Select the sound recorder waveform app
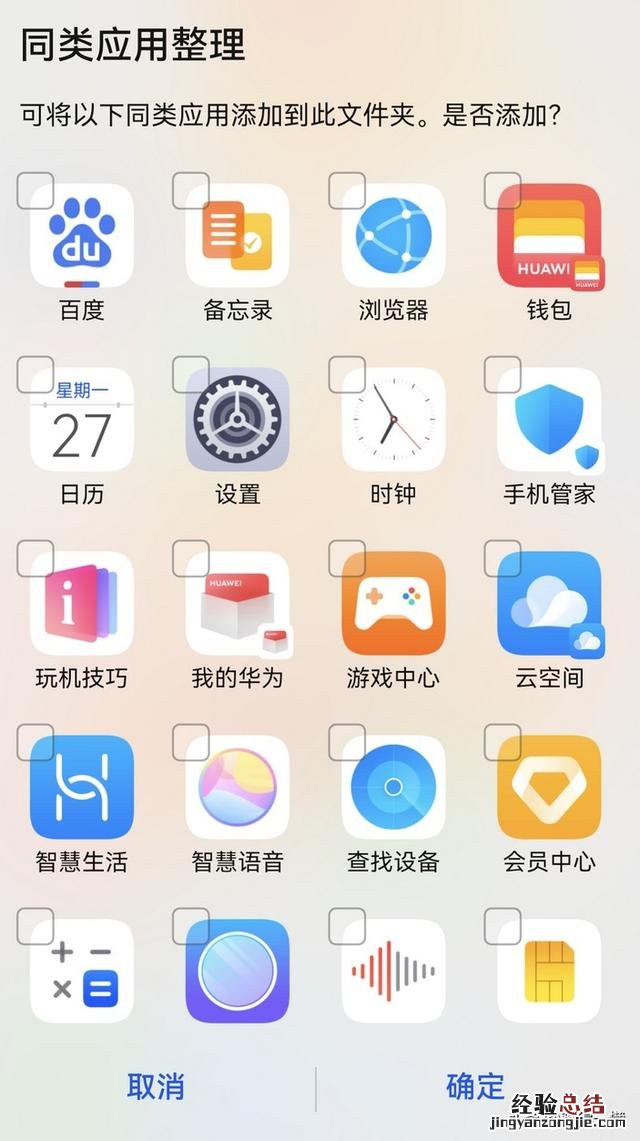This screenshot has height=1141, width=640. (347, 927)
